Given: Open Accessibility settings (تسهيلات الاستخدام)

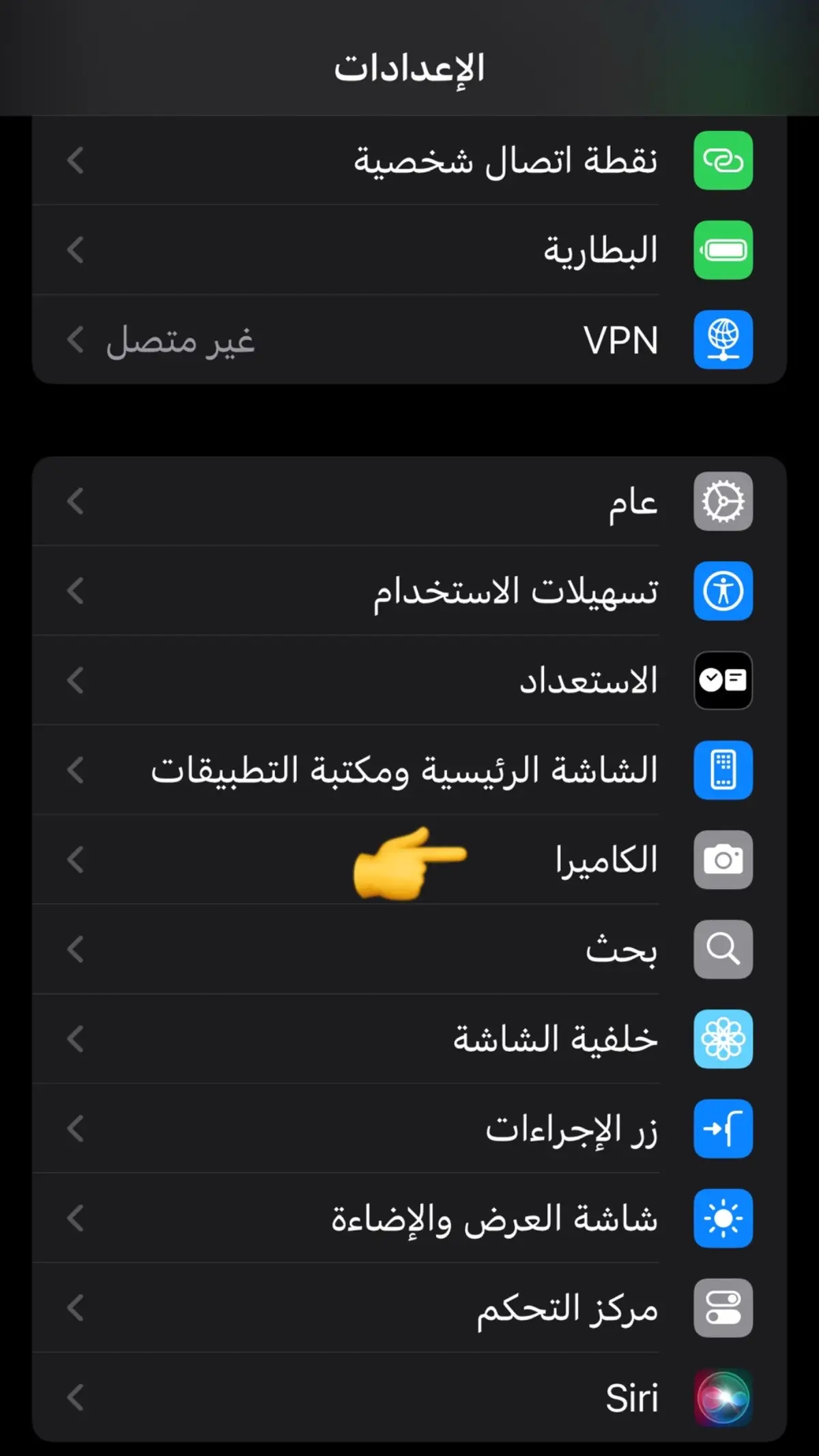Looking at the screenshot, I should click(409, 590).
